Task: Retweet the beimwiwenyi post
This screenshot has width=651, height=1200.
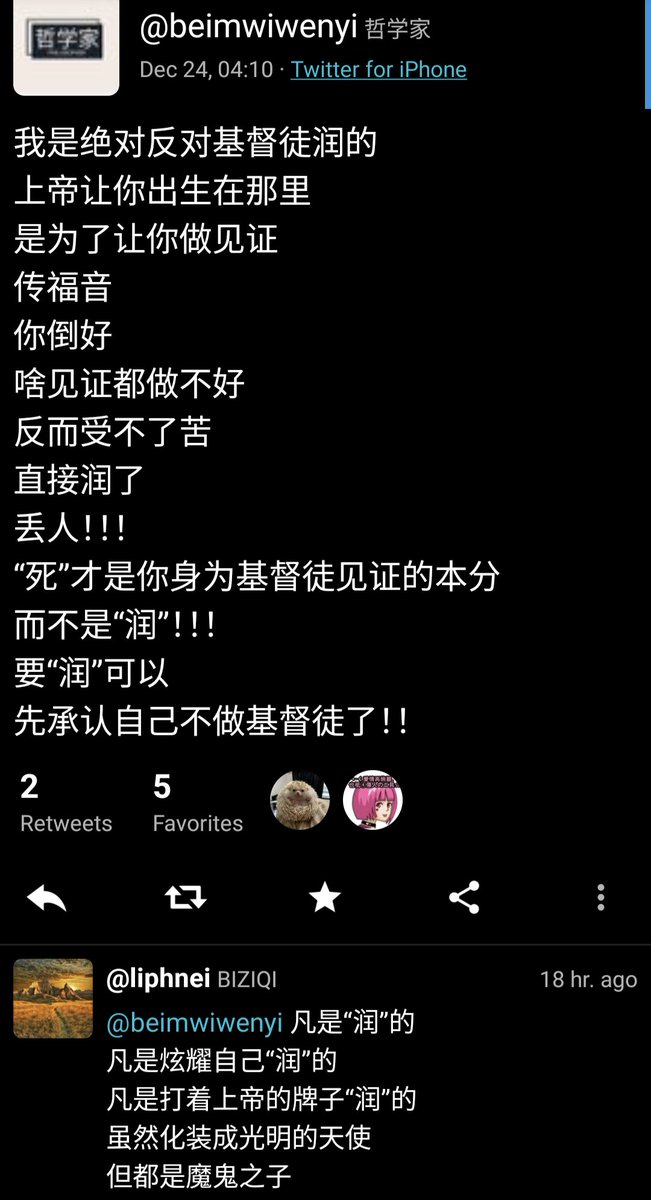Action: coord(184,898)
